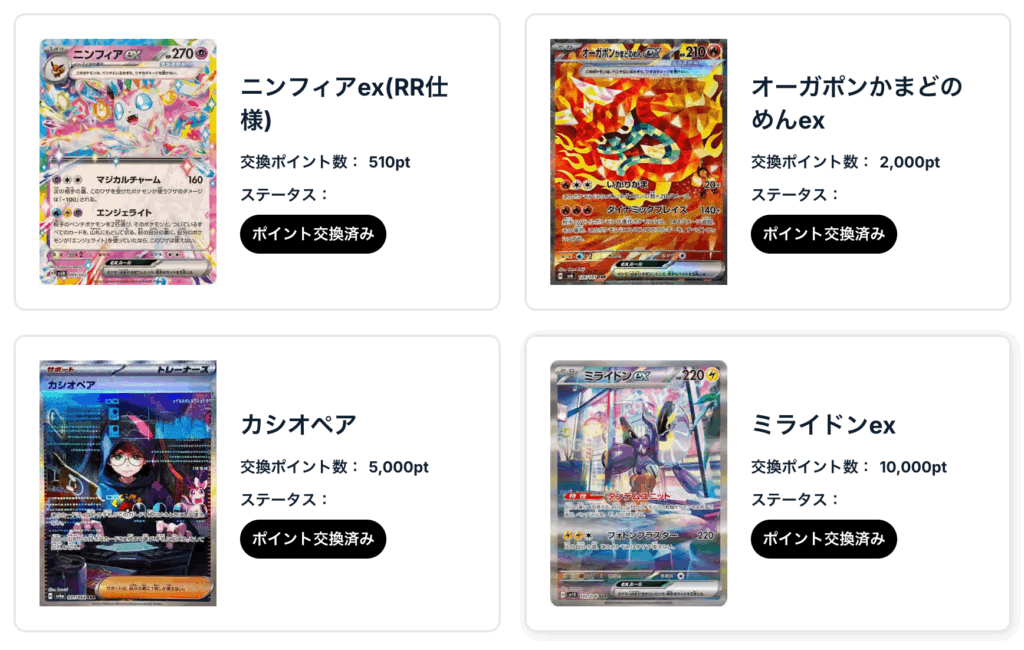Open the オーガポンかまどのめんex card image
The height and width of the screenshot is (650, 1024).
tap(638, 162)
